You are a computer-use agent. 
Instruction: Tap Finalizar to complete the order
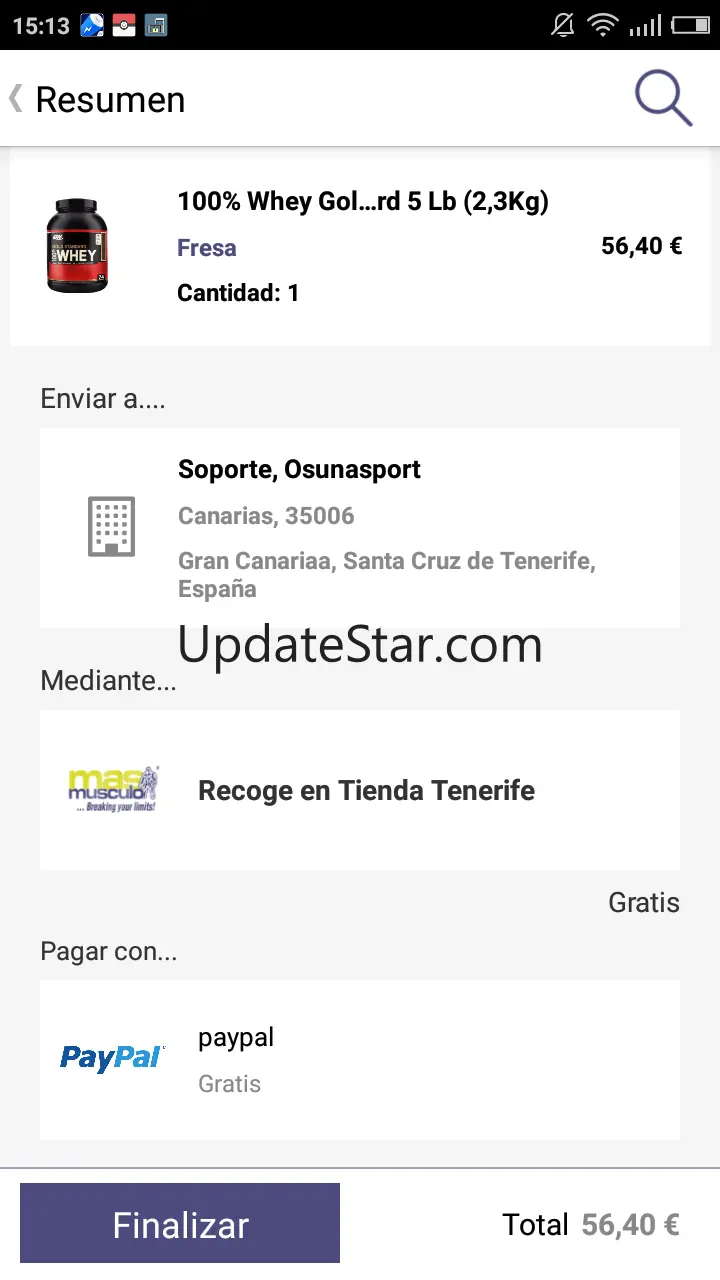(180, 1224)
